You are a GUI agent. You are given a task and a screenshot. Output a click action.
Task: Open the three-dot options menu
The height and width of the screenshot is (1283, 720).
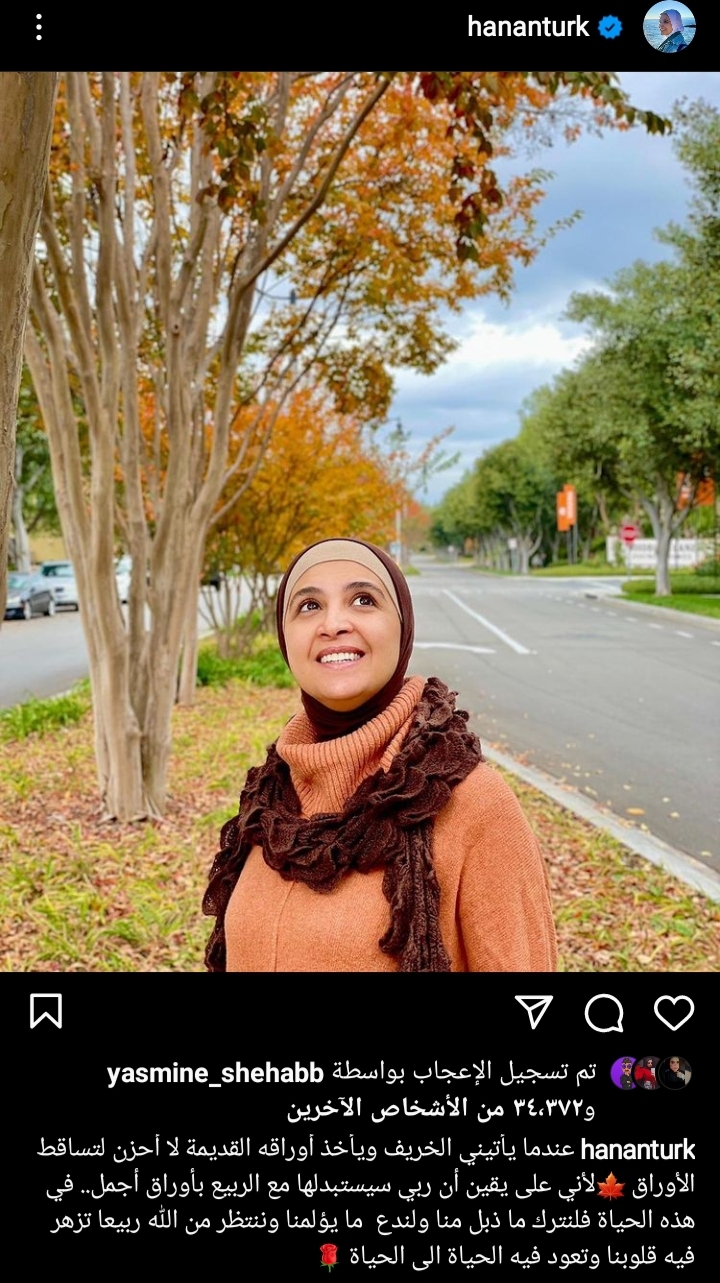tap(38, 27)
